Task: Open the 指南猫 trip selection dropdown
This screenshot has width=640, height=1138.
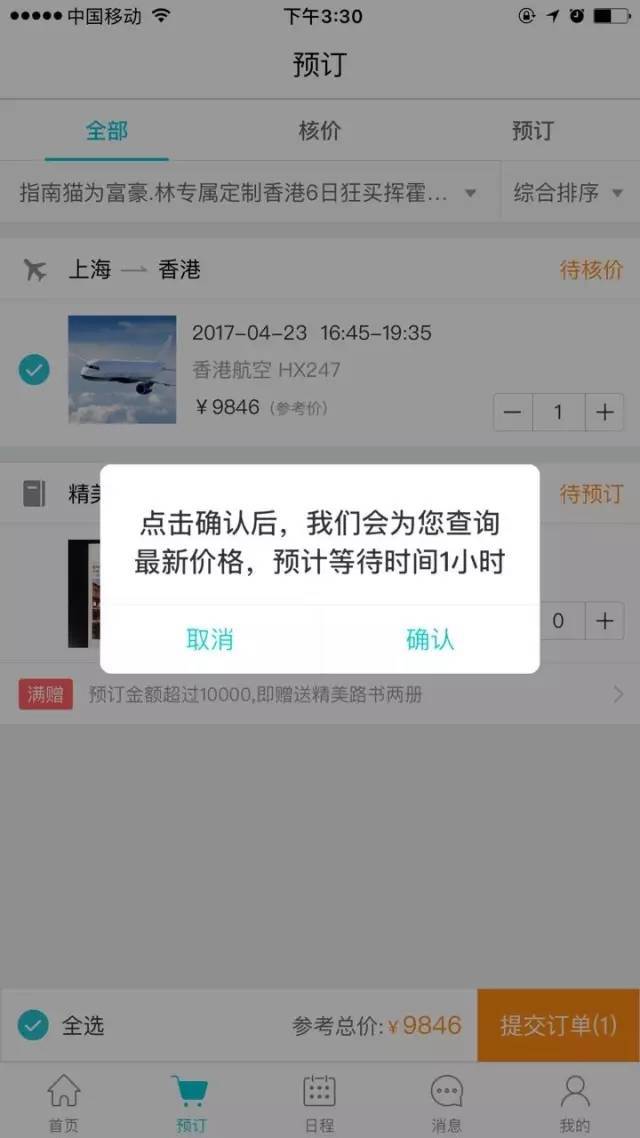Action: point(248,192)
